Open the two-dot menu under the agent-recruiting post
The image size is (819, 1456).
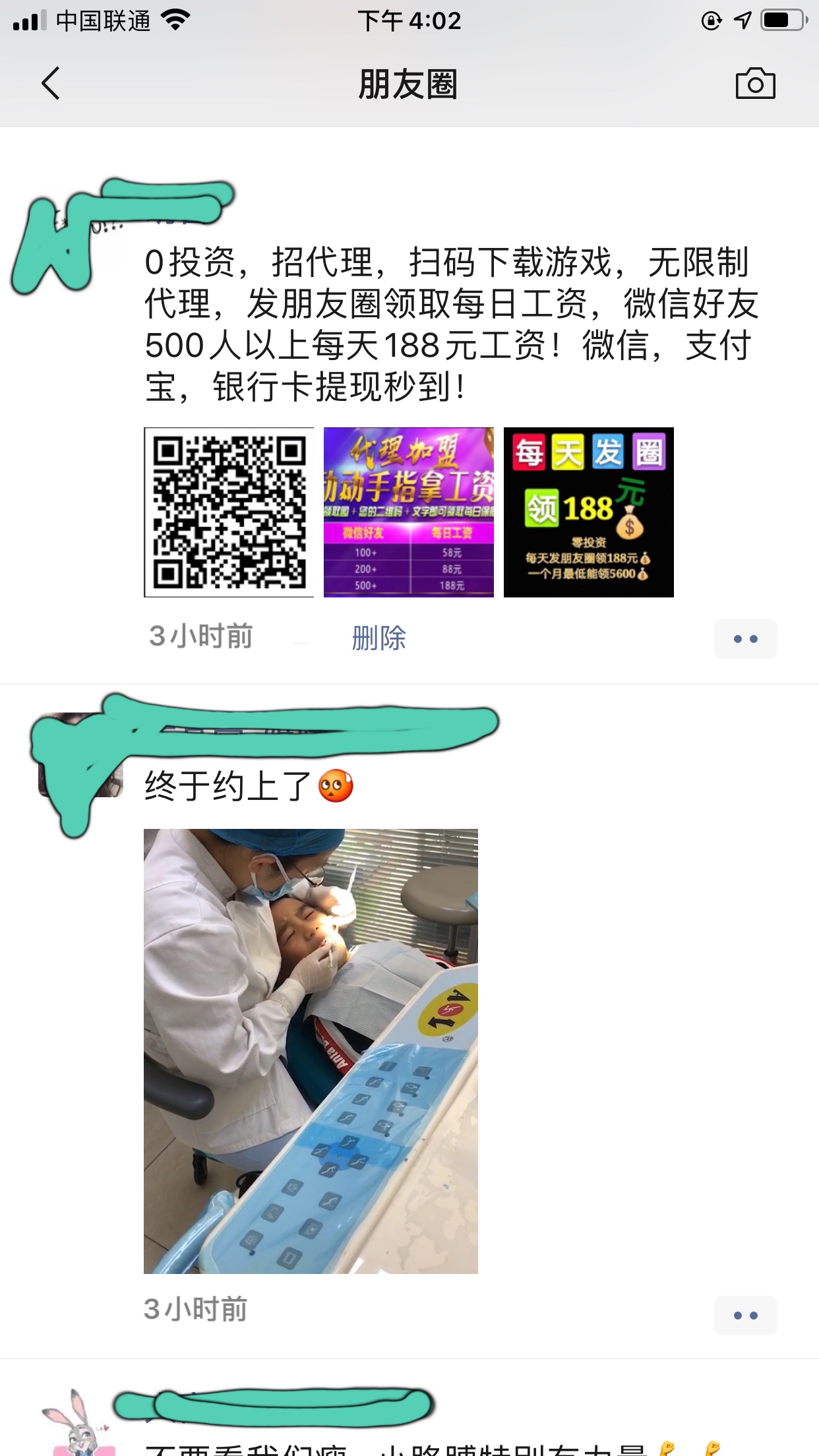[x=745, y=638]
